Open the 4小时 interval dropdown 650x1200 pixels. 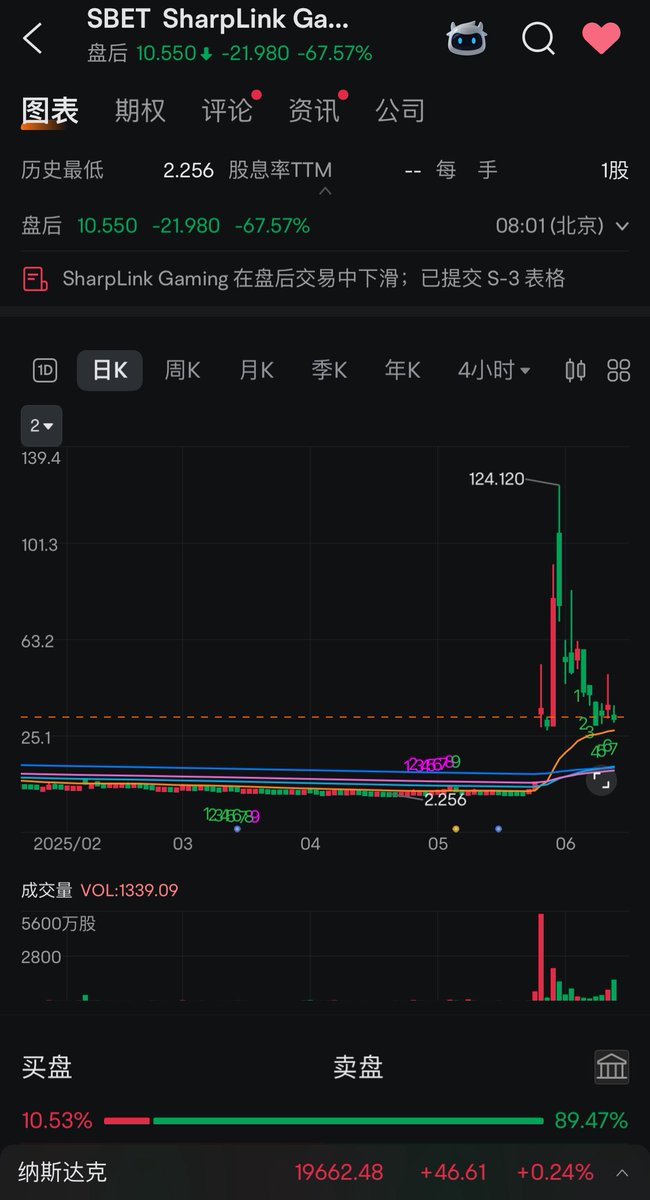(x=494, y=370)
